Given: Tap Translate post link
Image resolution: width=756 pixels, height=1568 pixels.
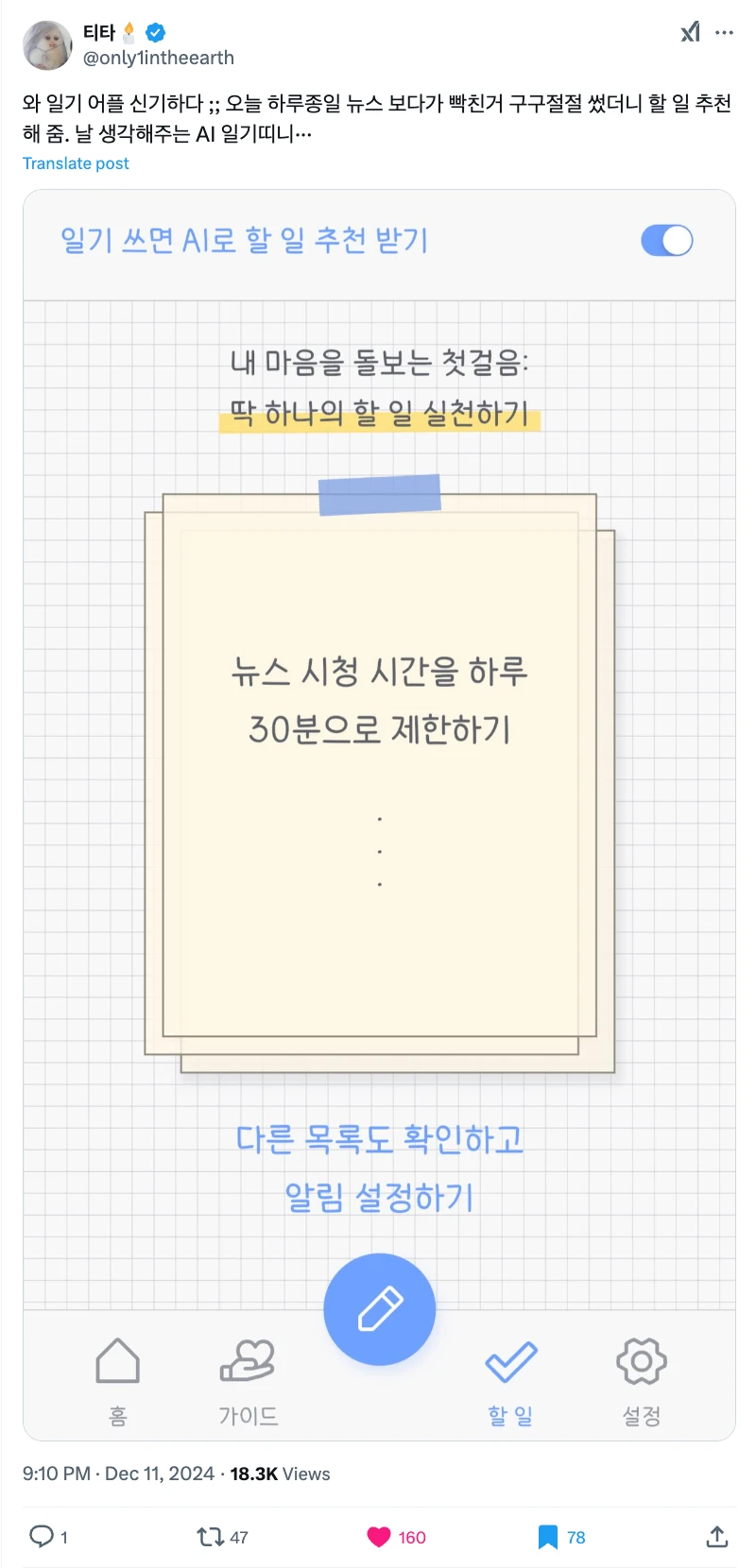Looking at the screenshot, I should (76, 163).
